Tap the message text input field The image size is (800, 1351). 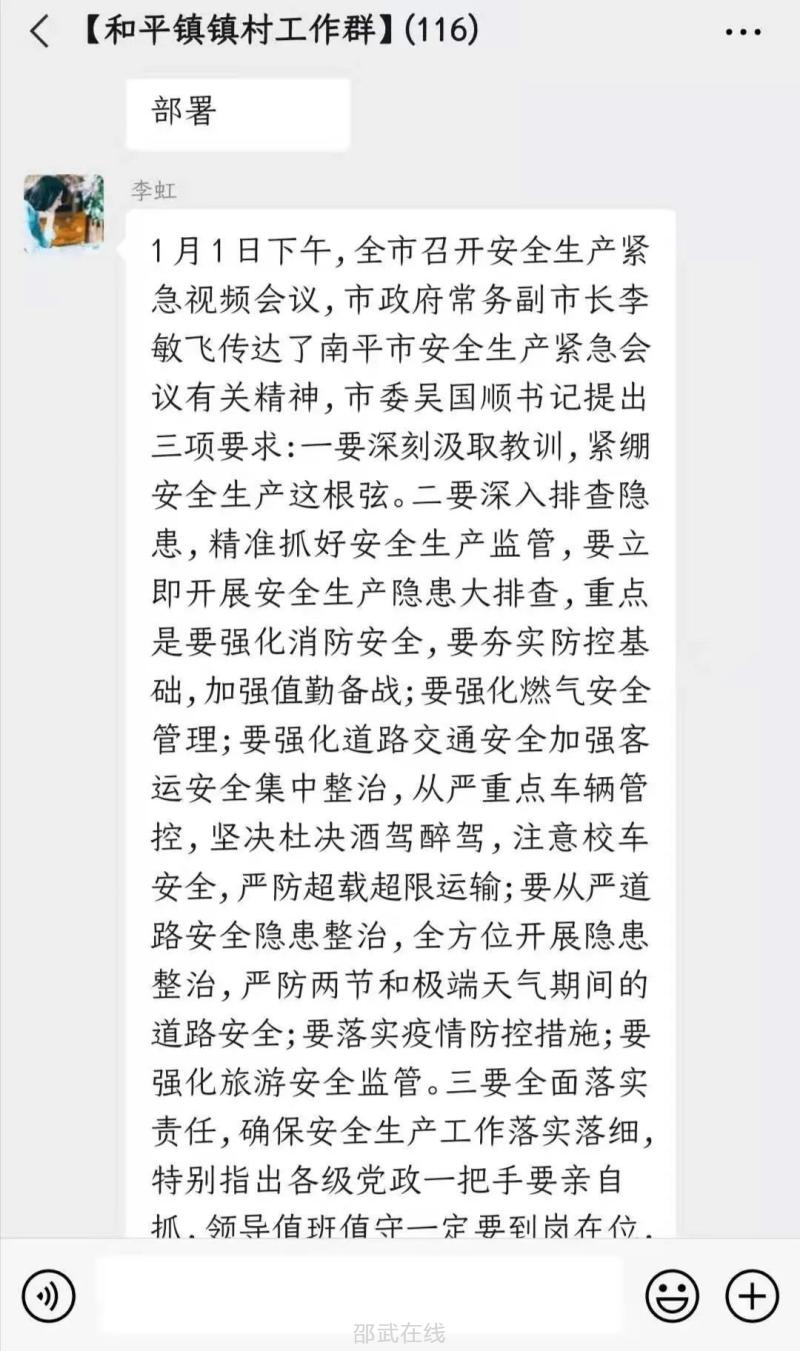click(360, 1295)
